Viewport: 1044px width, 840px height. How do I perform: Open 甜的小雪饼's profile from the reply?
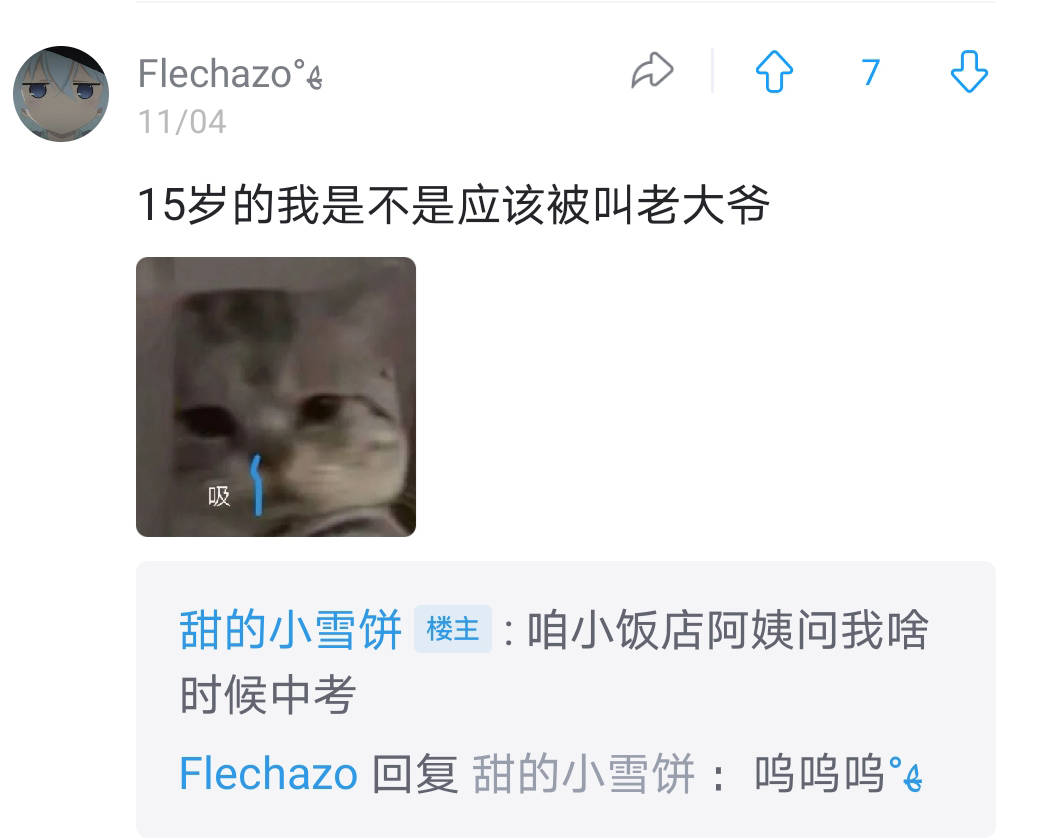coord(290,631)
